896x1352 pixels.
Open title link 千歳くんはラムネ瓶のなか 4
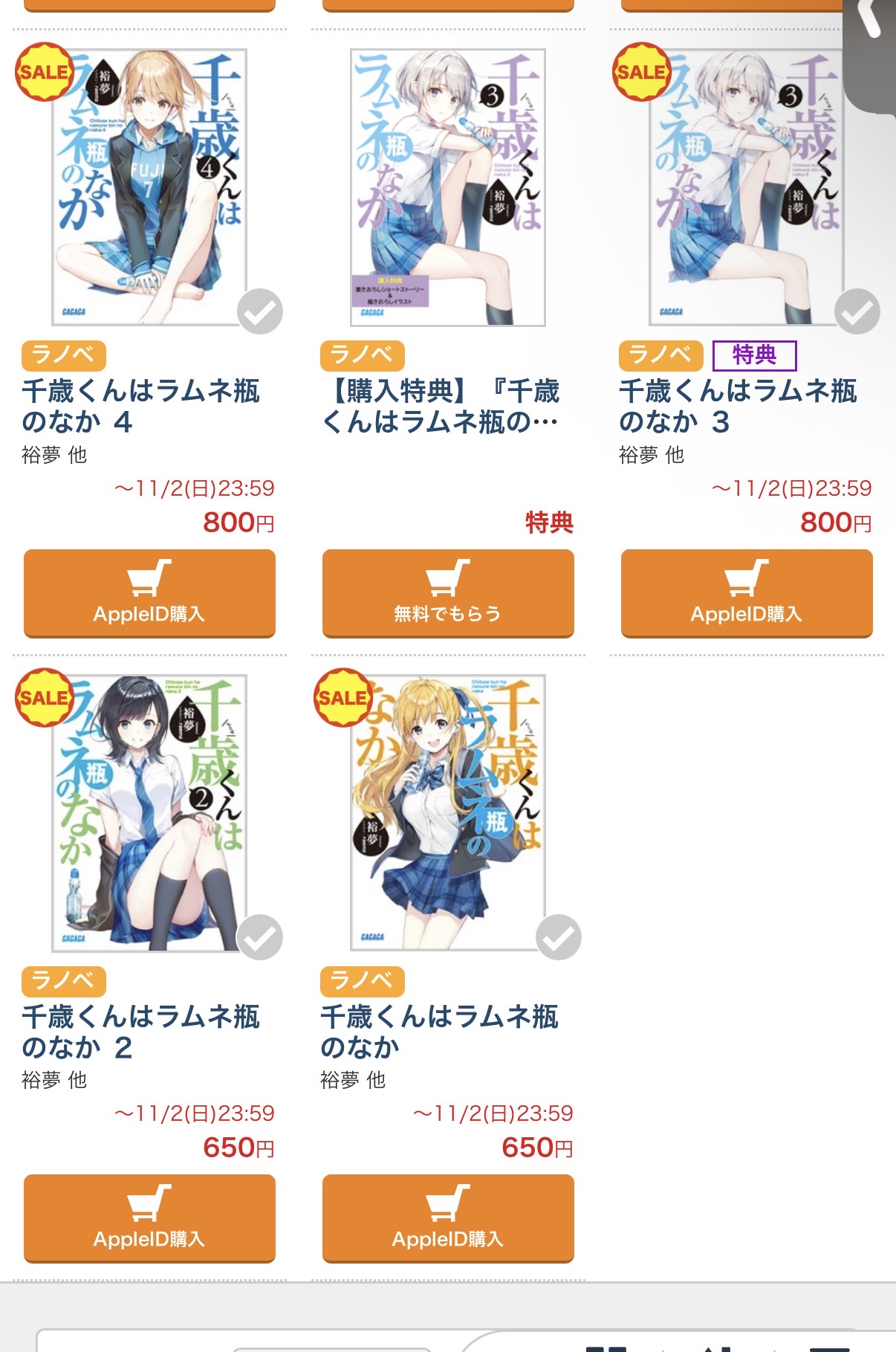(140, 406)
